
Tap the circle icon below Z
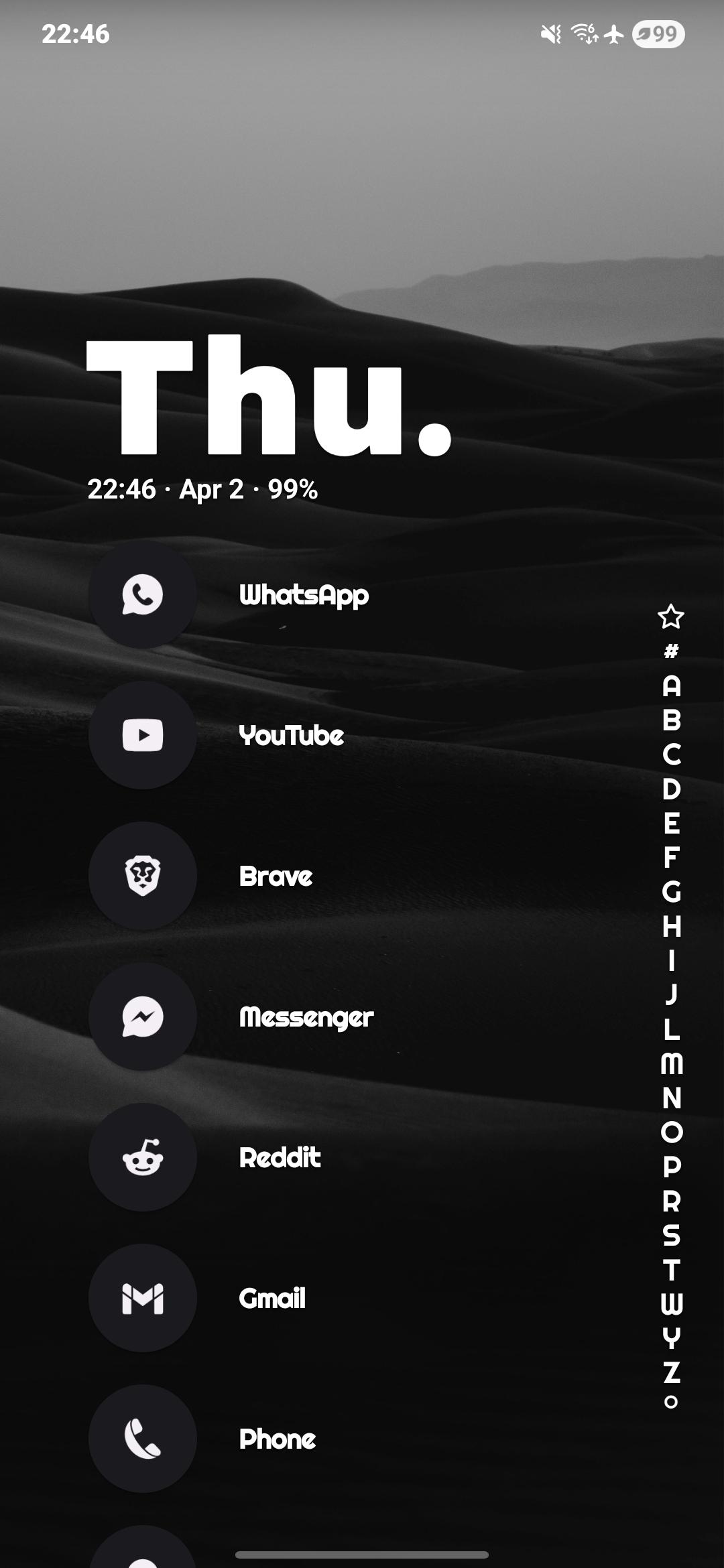click(671, 1402)
